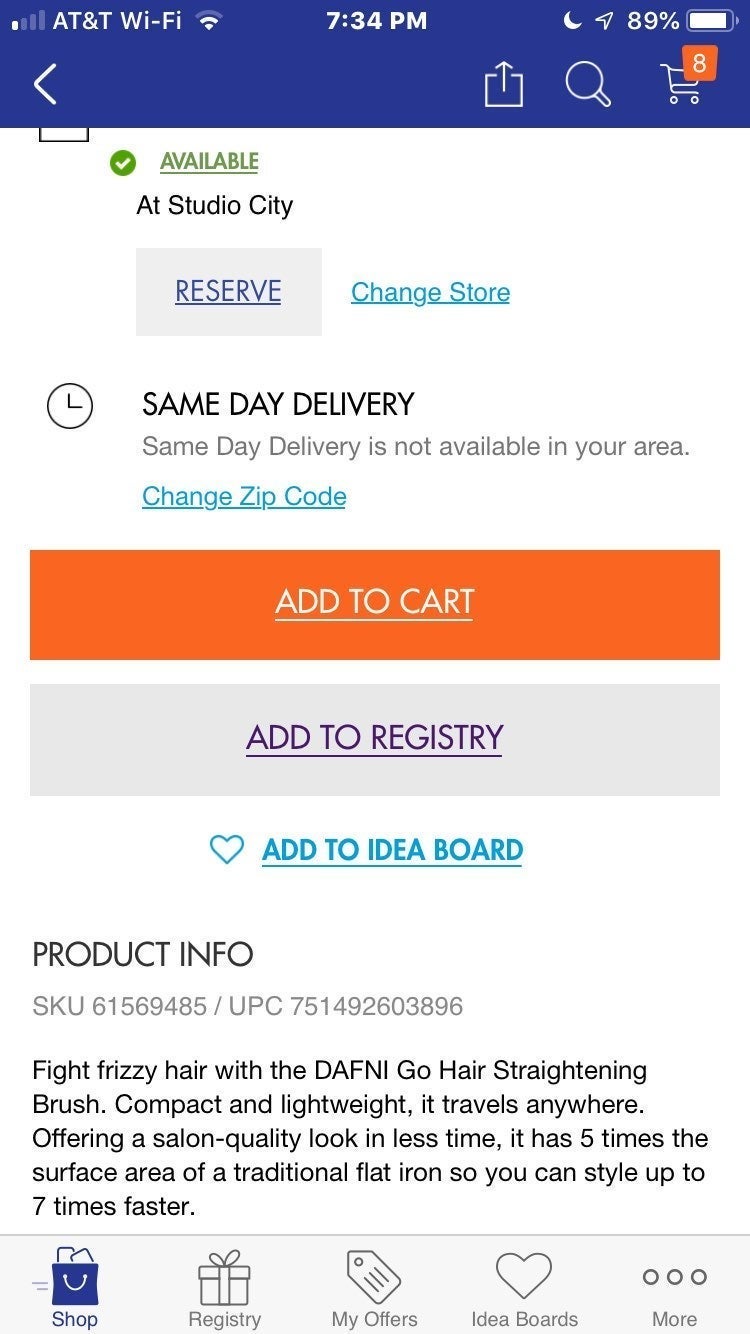Go back using the top-left arrow
The image size is (750, 1334).
(x=45, y=84)
